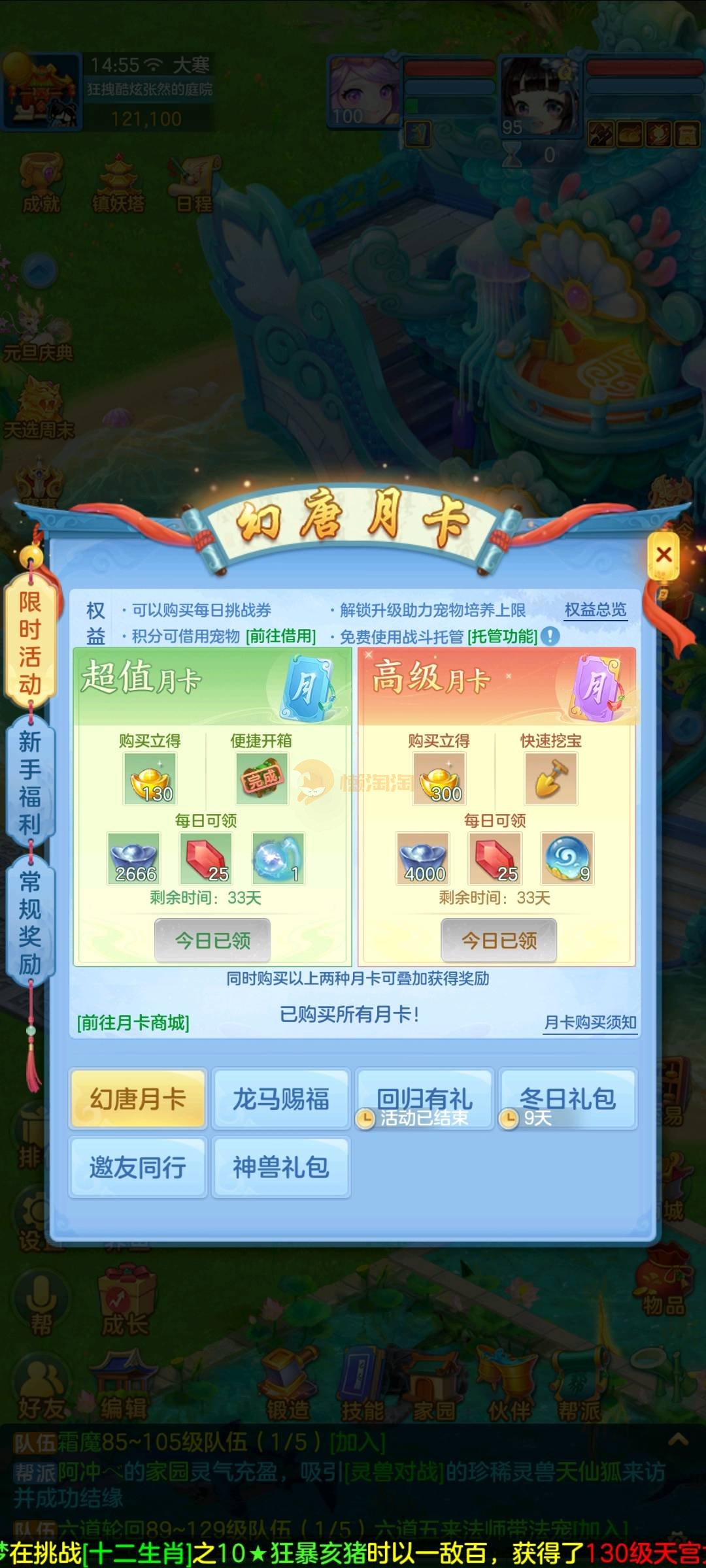The height and width of the screenshot is (1568, 706).
Task: View the 快速挖宝 shovel reward item
Action: tap(550, 779)
